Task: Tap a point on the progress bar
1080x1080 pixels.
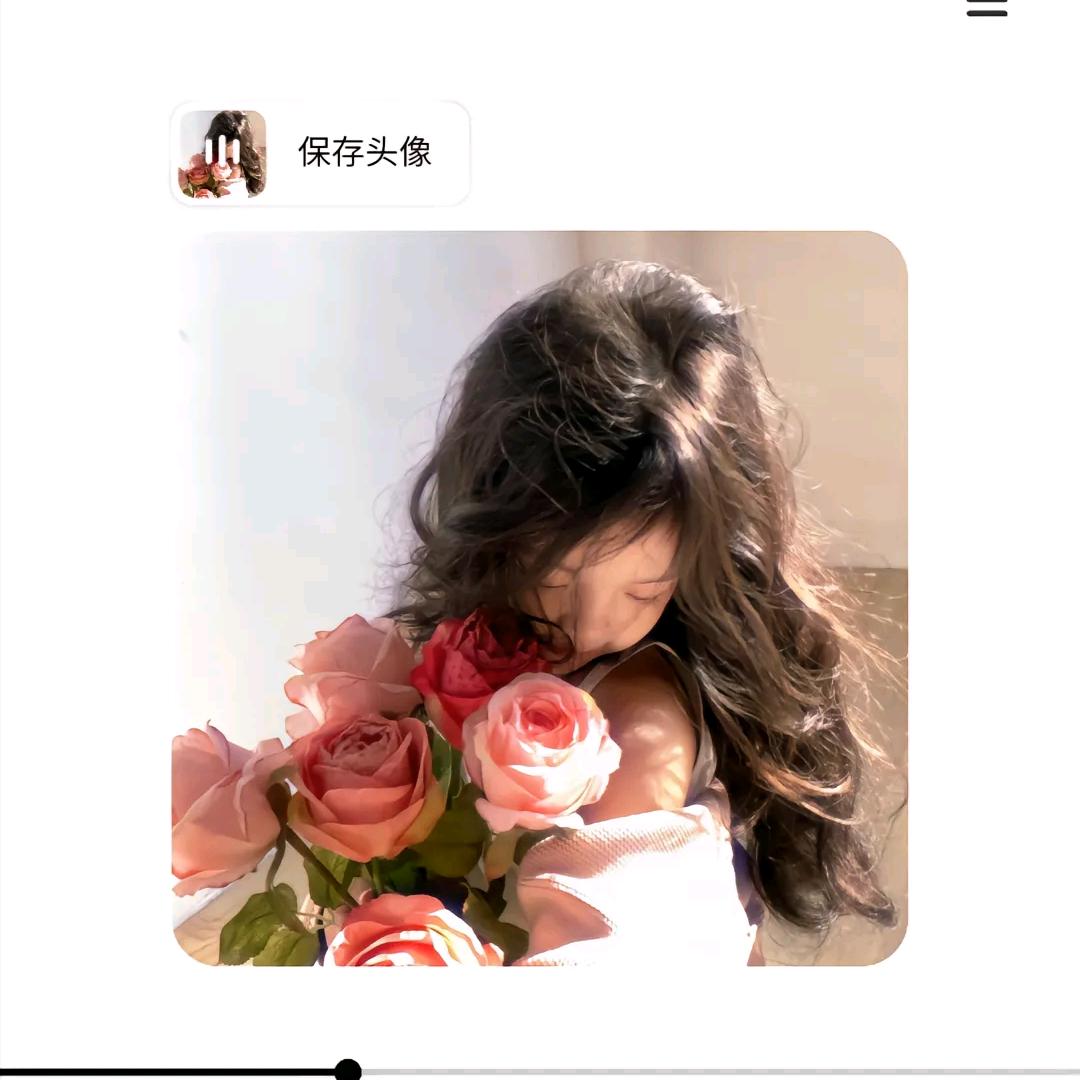Action: tap(700, 1071)
